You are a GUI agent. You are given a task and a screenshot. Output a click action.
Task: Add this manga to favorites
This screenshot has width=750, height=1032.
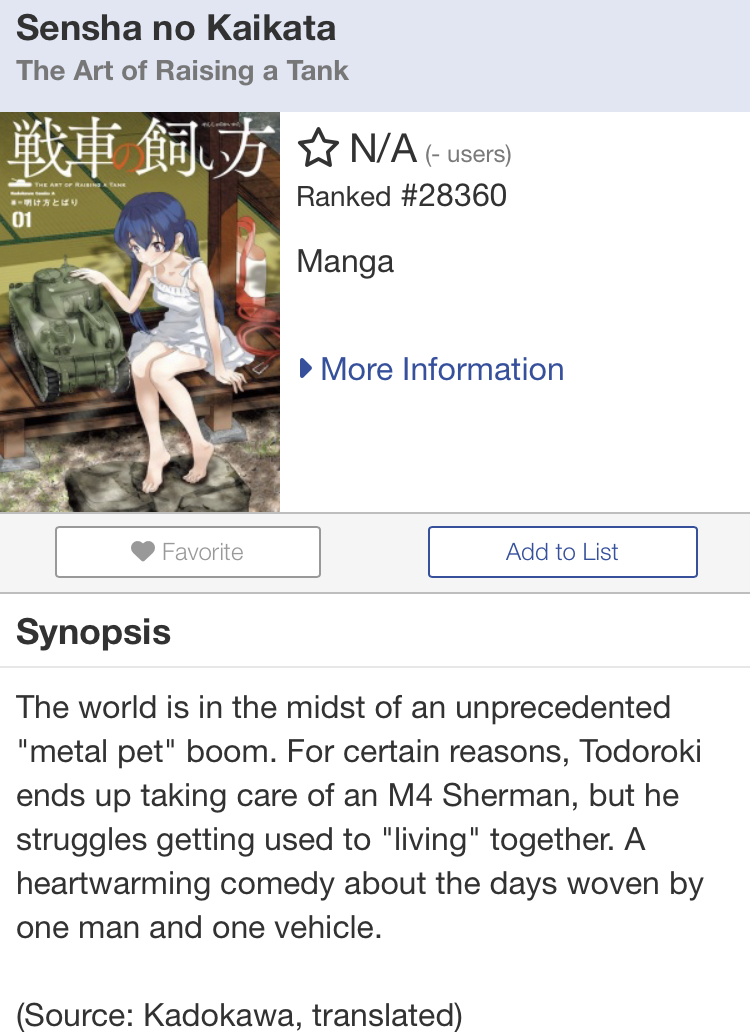coord(188,552)
